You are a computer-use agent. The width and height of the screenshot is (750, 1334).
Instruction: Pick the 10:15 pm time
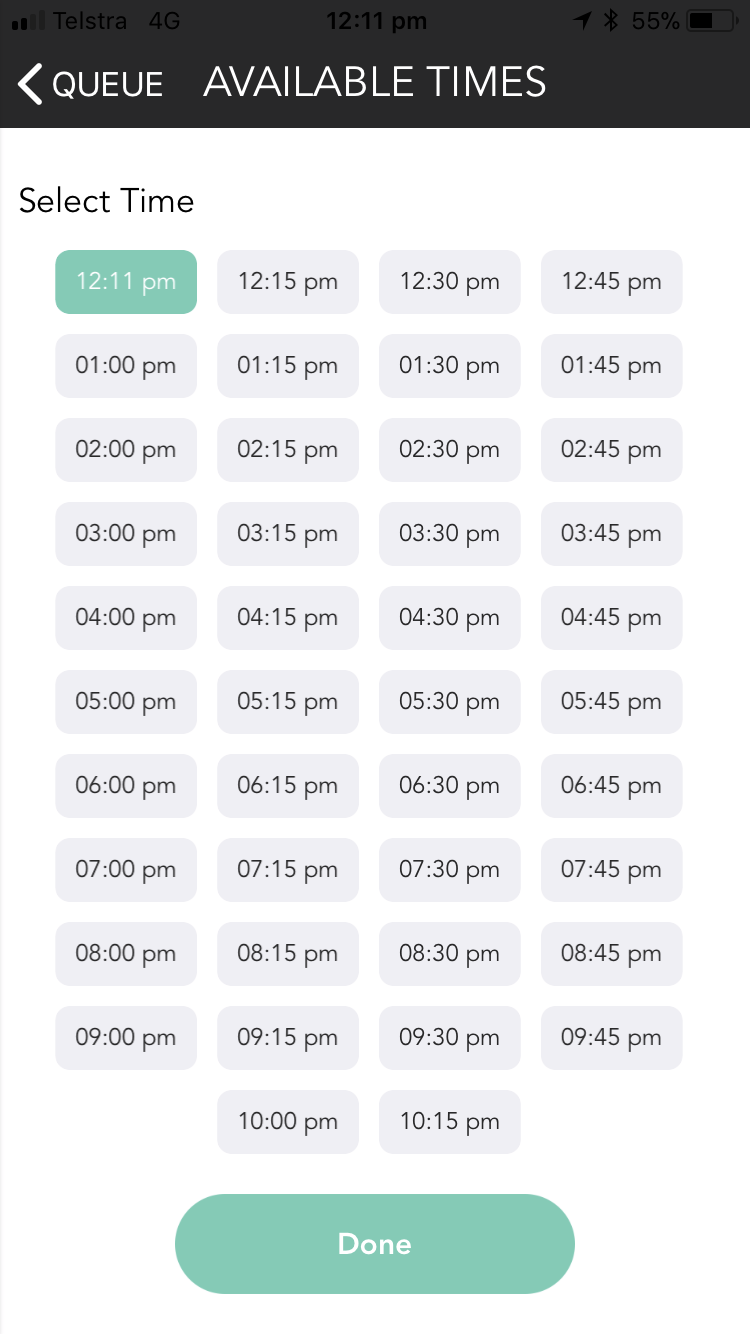point(450,1122)
